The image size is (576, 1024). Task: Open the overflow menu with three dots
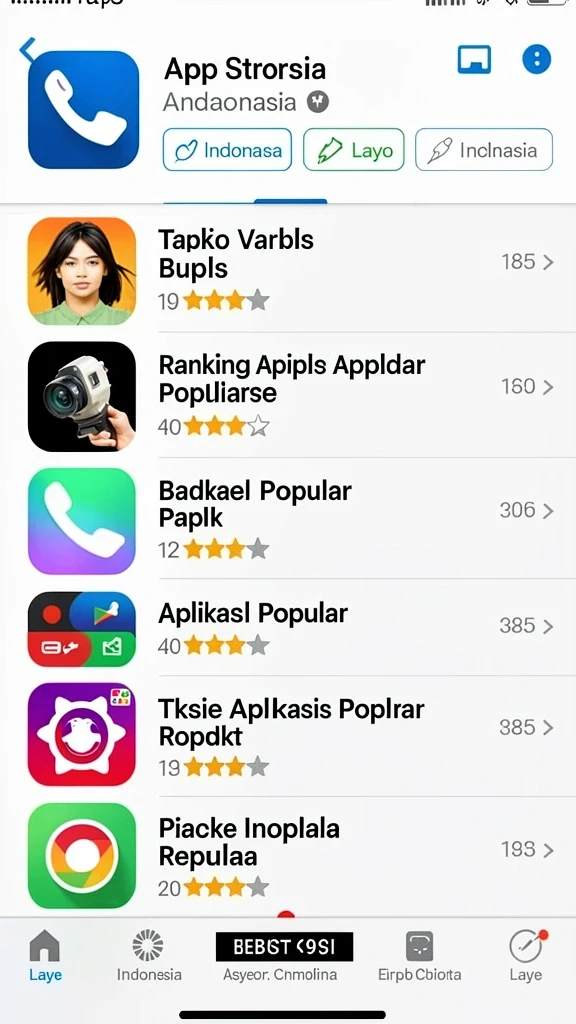point(536,59)
